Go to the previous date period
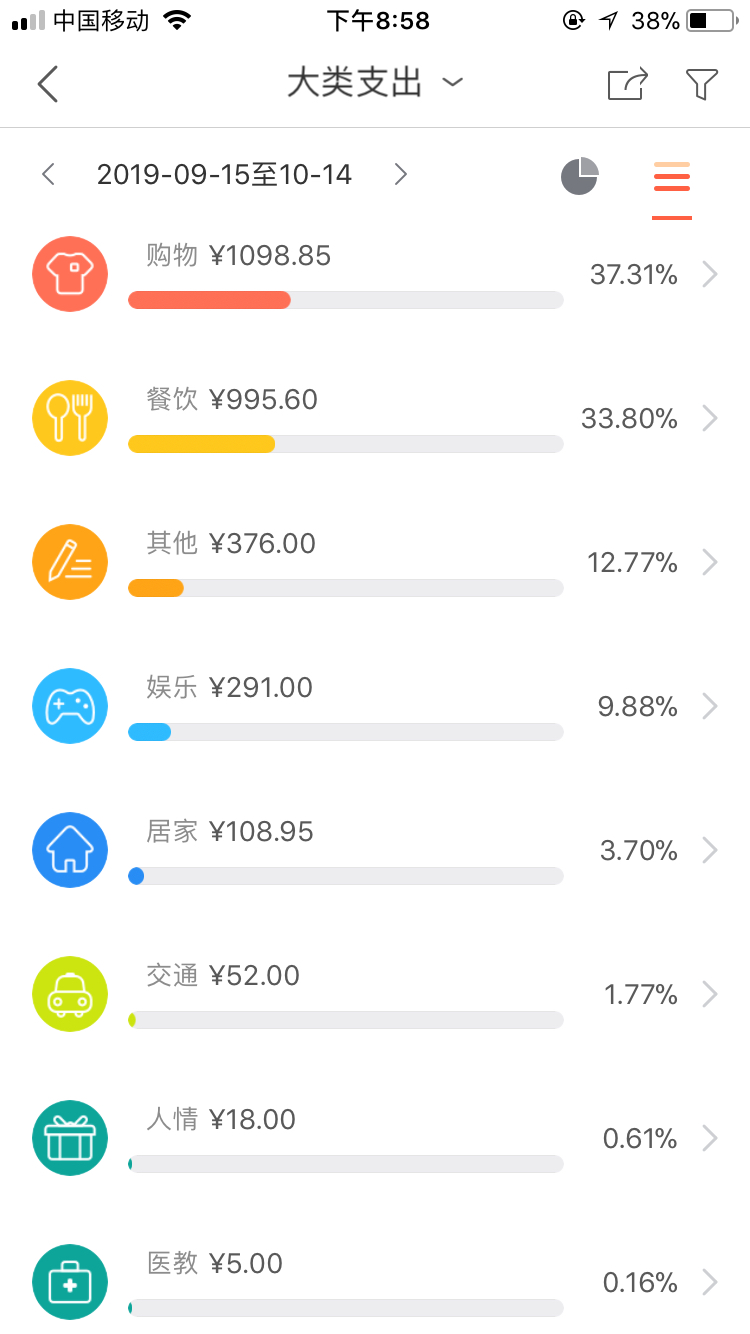 (48, 175)
